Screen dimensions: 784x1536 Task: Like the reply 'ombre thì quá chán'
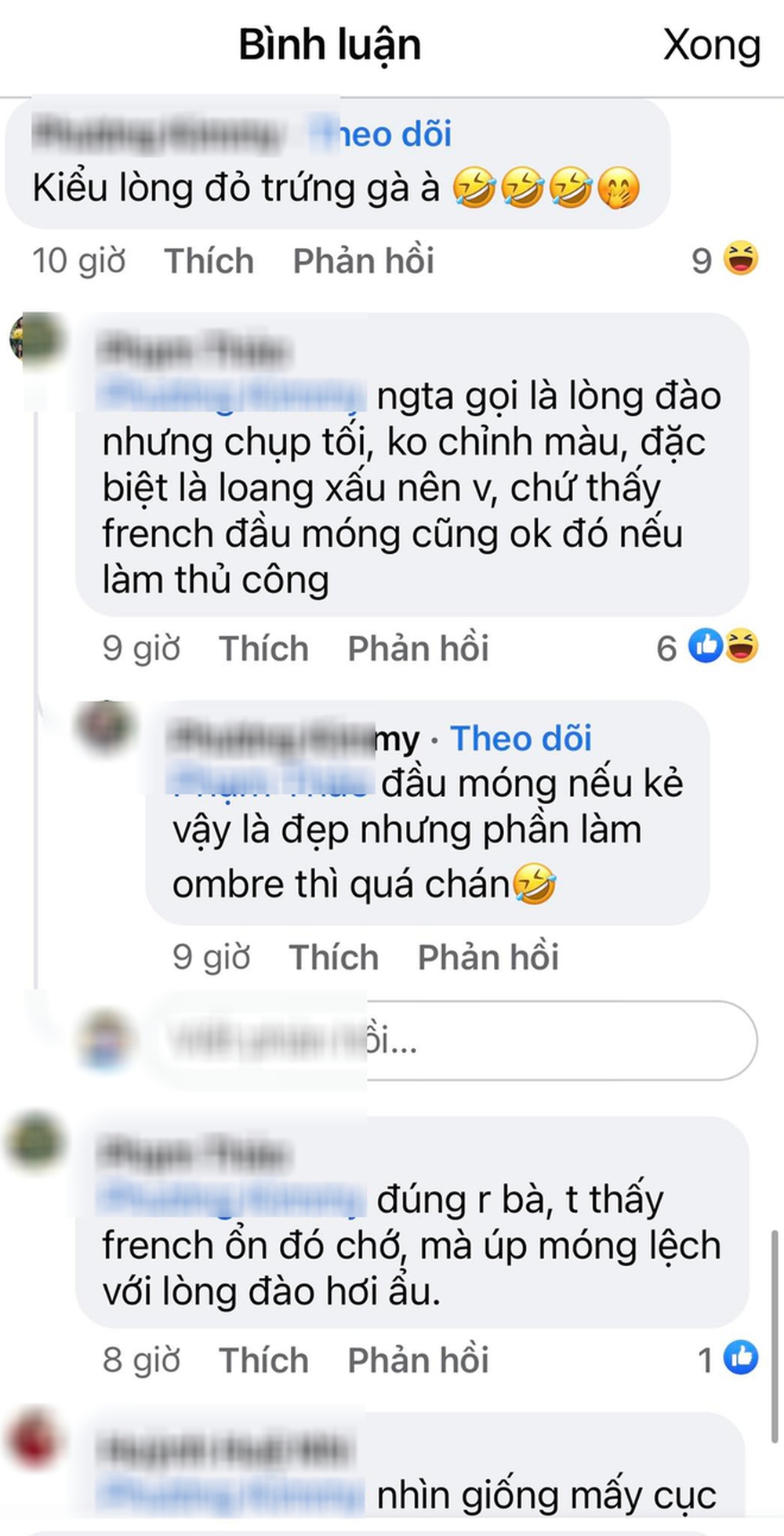click(333, 957)
